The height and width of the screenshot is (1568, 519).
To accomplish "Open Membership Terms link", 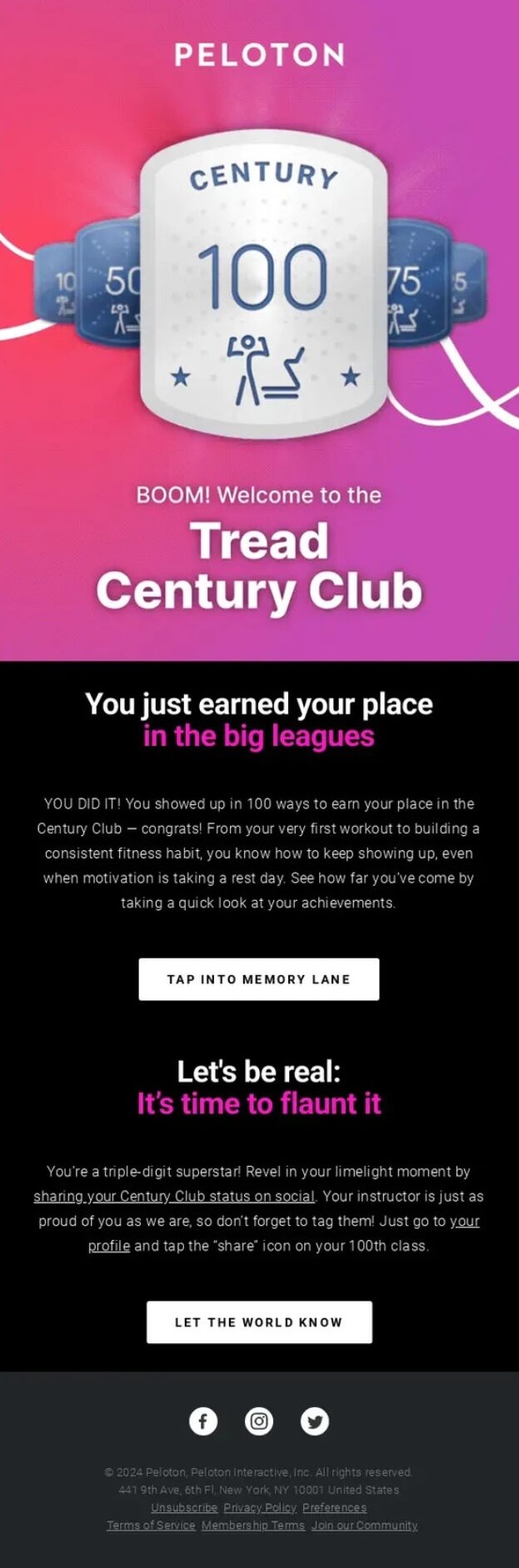I will (x=253, y=1525).
